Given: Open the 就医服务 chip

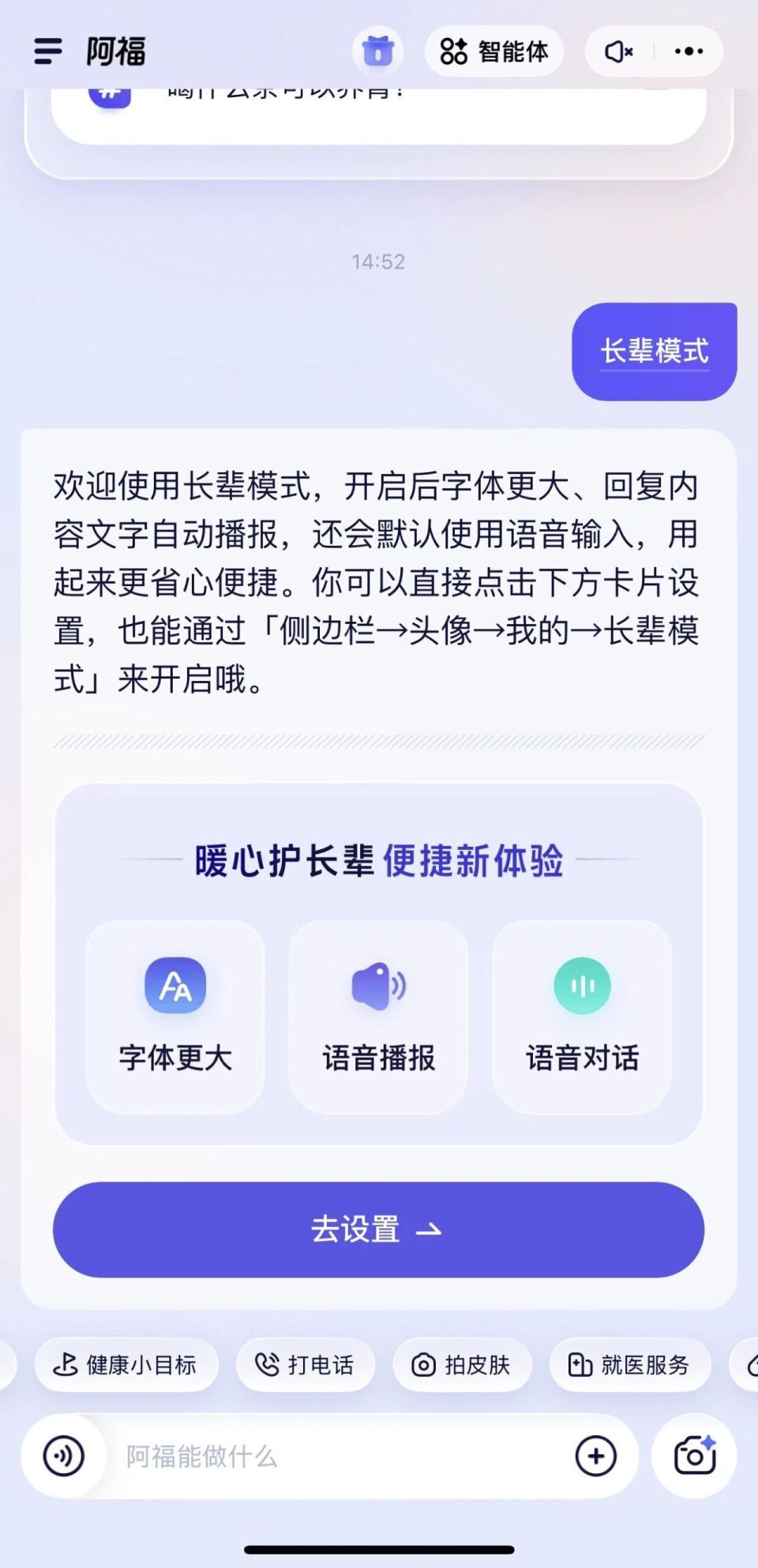Looking at the screenshot, I should coord(629,1364).
